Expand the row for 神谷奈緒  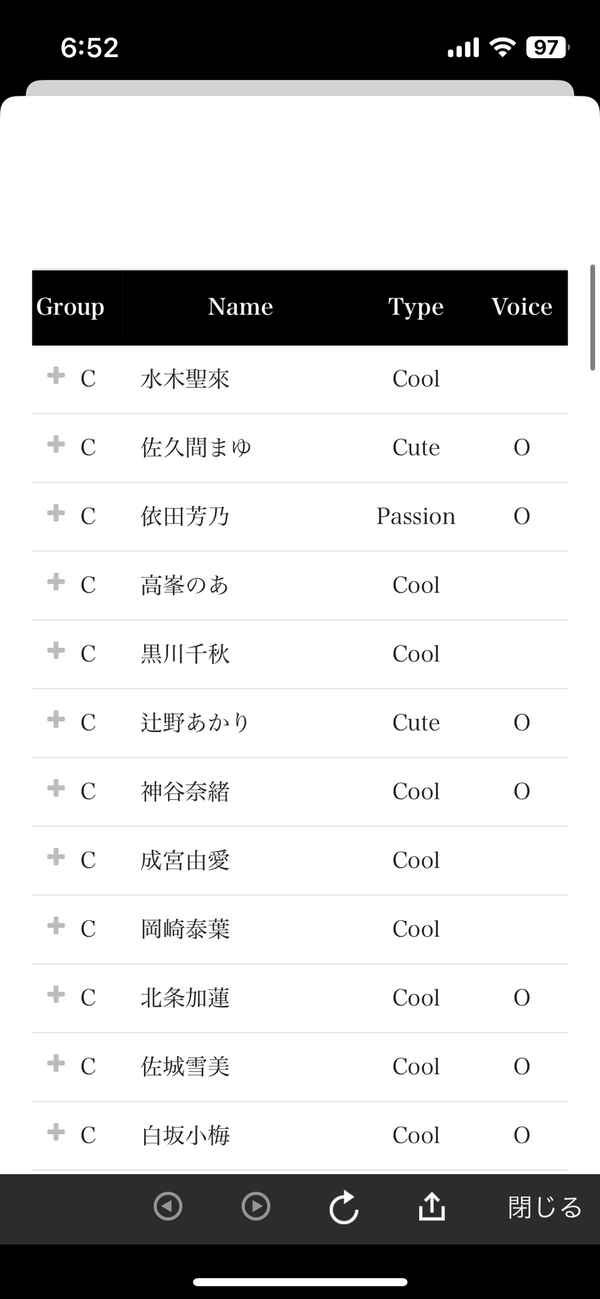tap(56, 788)
